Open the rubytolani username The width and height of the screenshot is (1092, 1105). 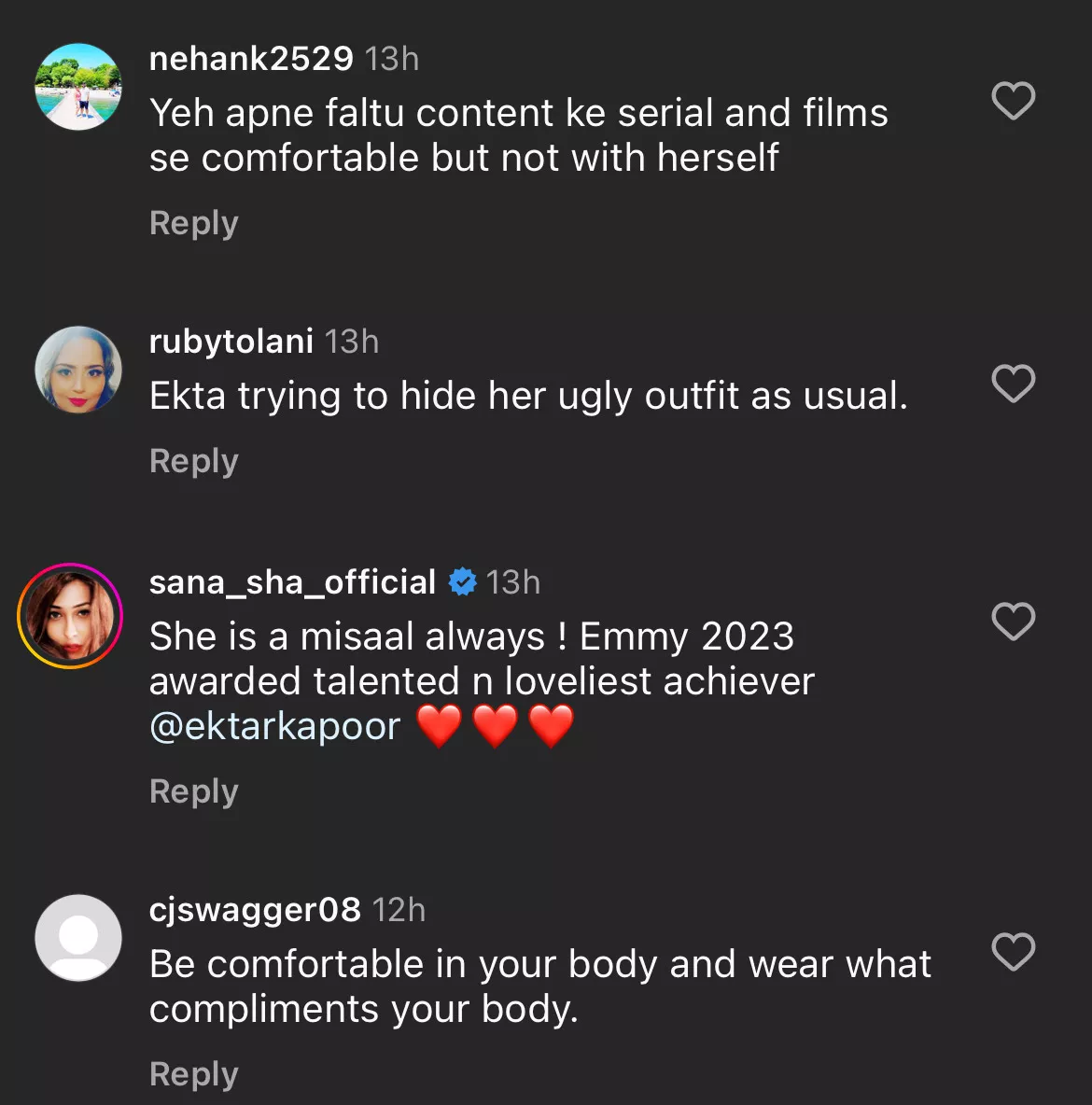tap(231, 342)
